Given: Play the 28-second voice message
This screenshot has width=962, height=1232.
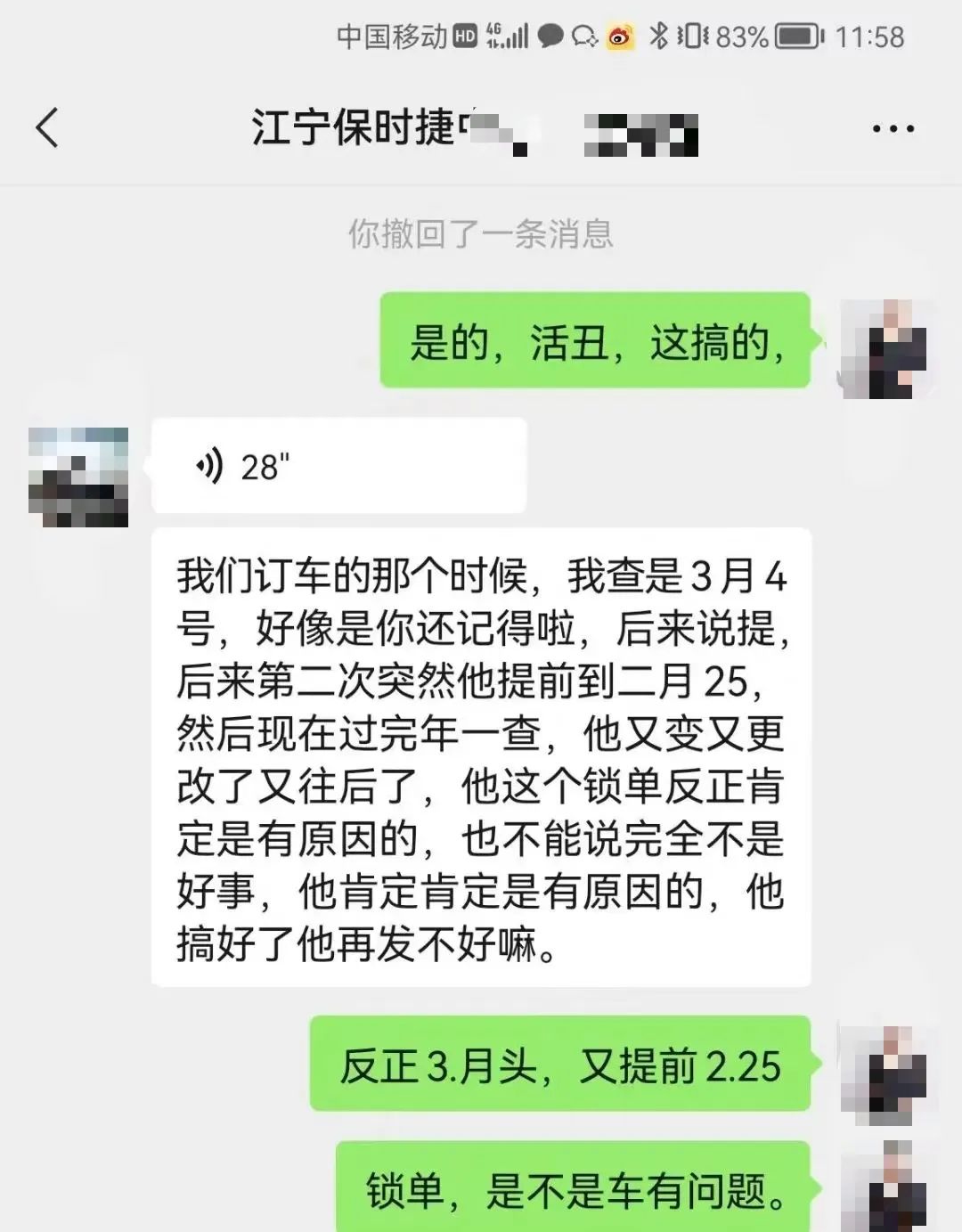Looking at the screenshot, I should [338, 466].
